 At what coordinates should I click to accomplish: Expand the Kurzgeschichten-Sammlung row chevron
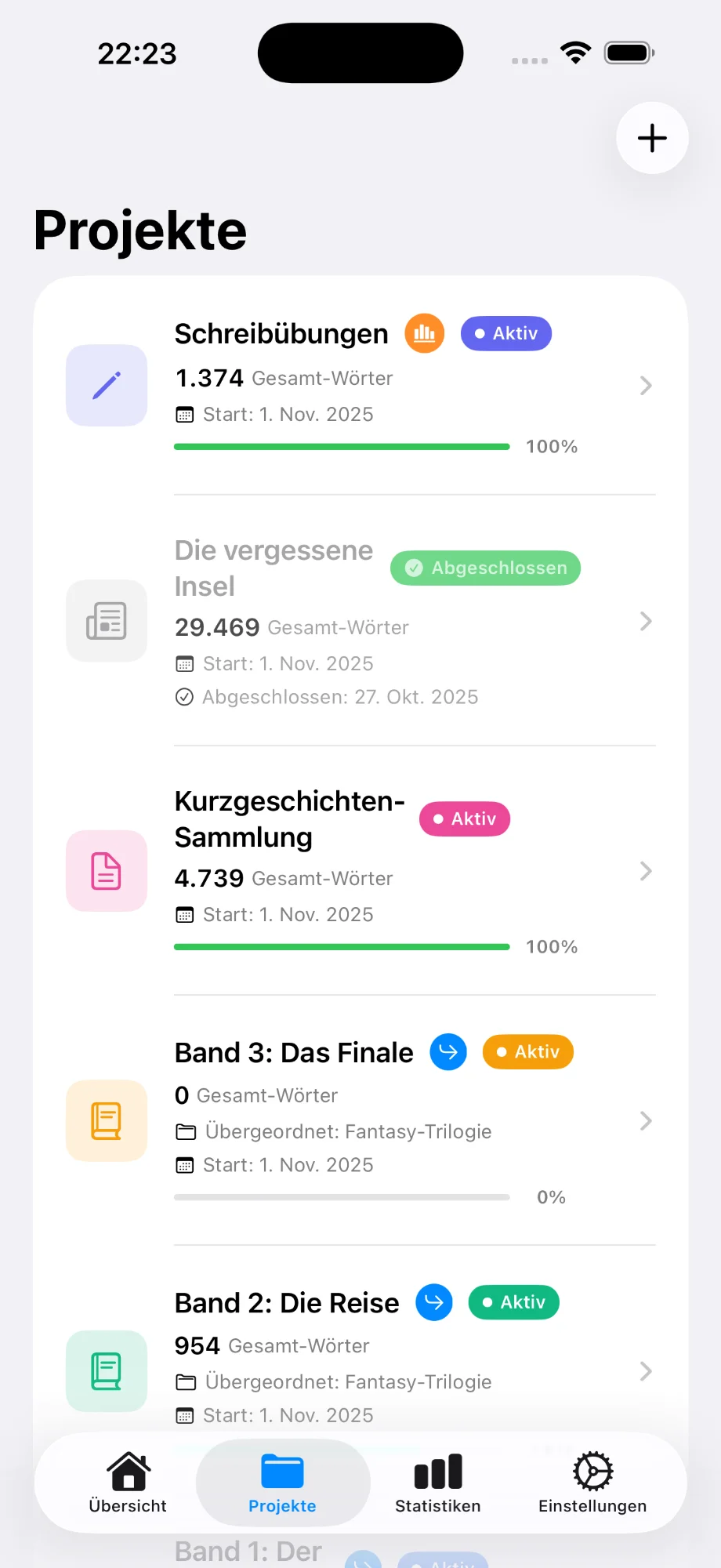coord(645,871)
